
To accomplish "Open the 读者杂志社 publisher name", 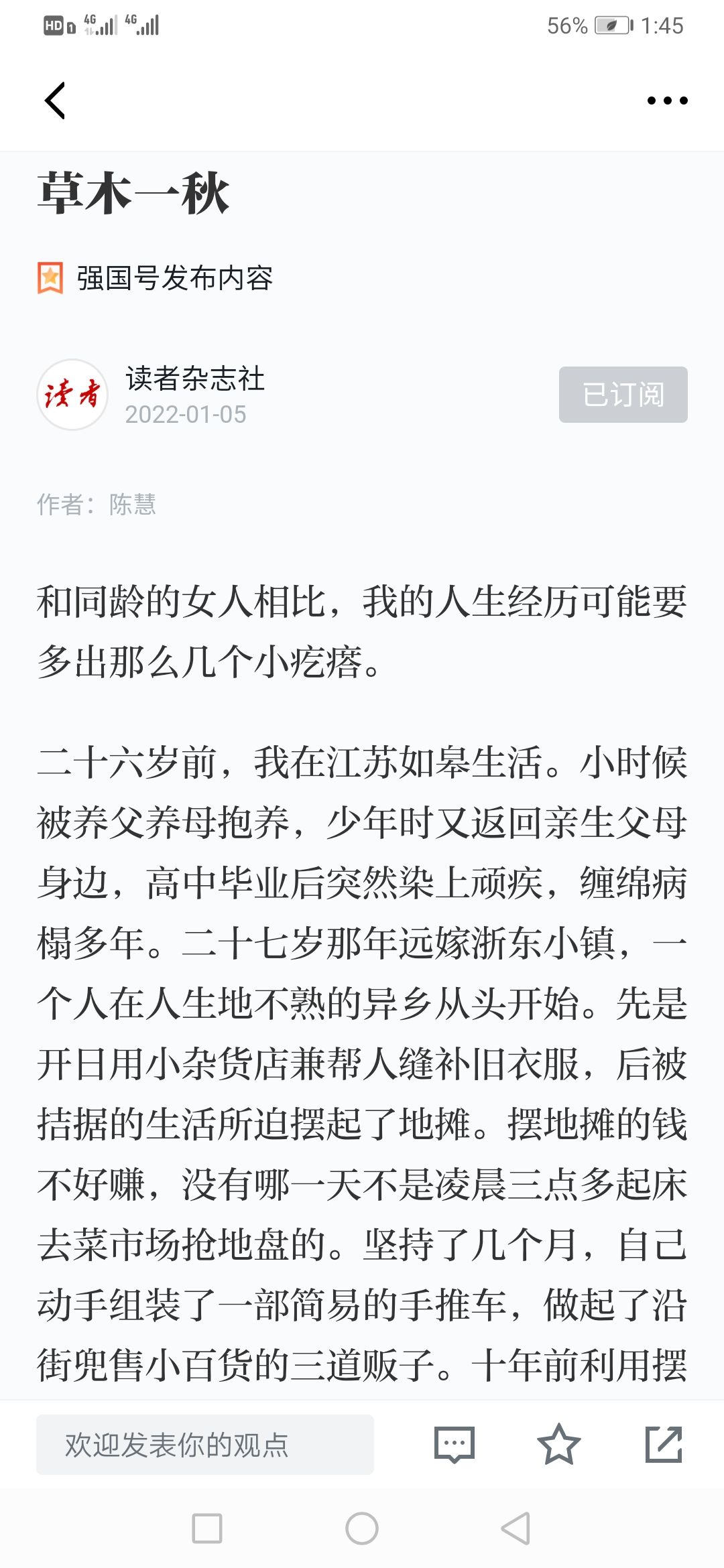I will pyautogui.click(x=195, y=379).
